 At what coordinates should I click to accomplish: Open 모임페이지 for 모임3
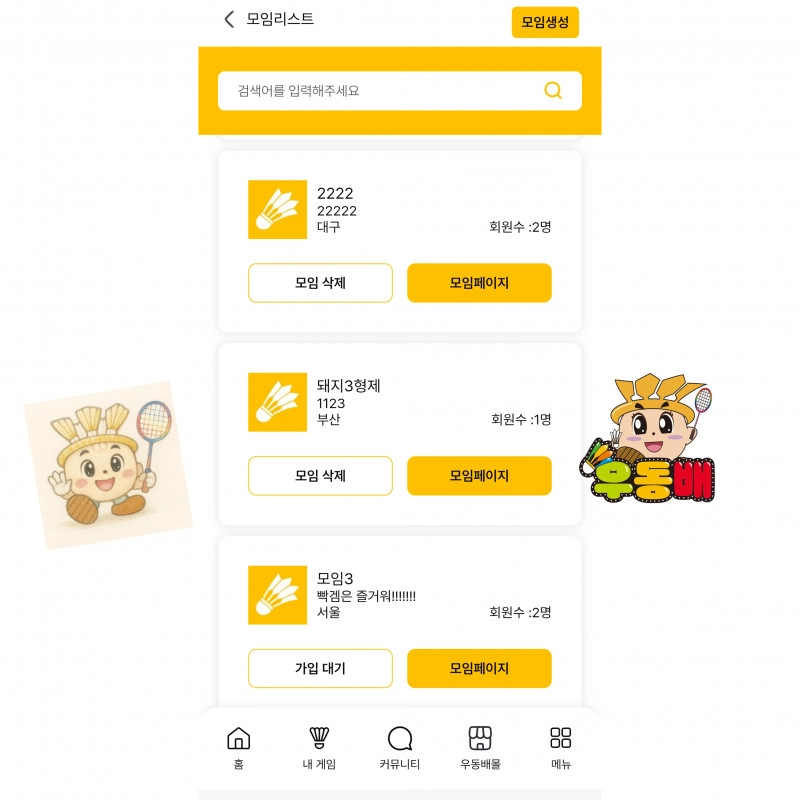coord(479,668)
